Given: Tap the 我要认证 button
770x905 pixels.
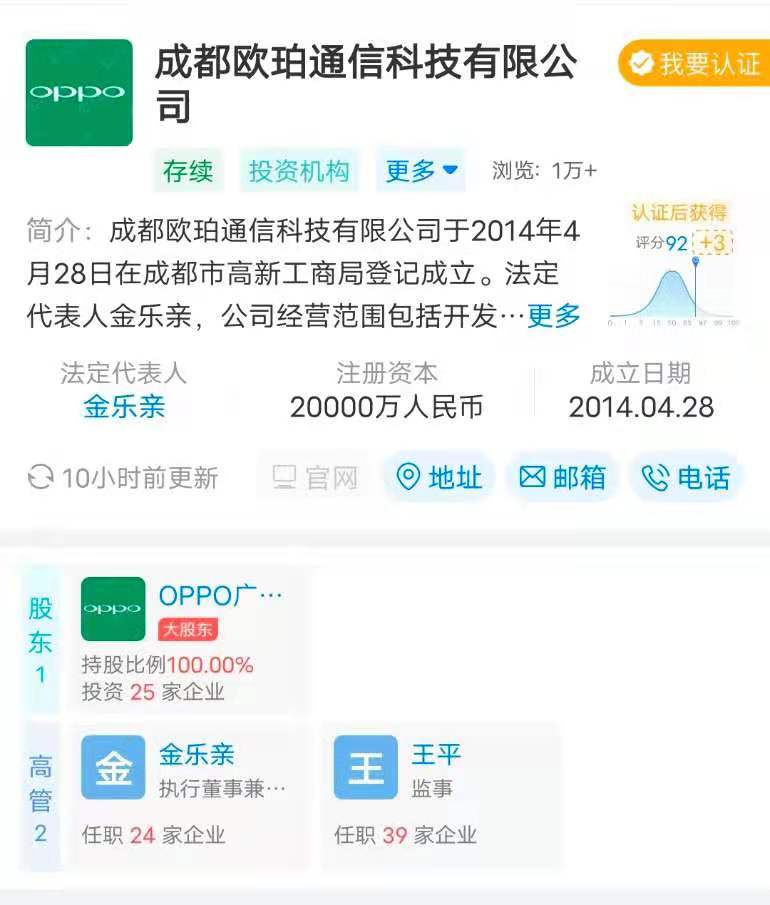Looking at the screenshot, I should pos(694,64).
